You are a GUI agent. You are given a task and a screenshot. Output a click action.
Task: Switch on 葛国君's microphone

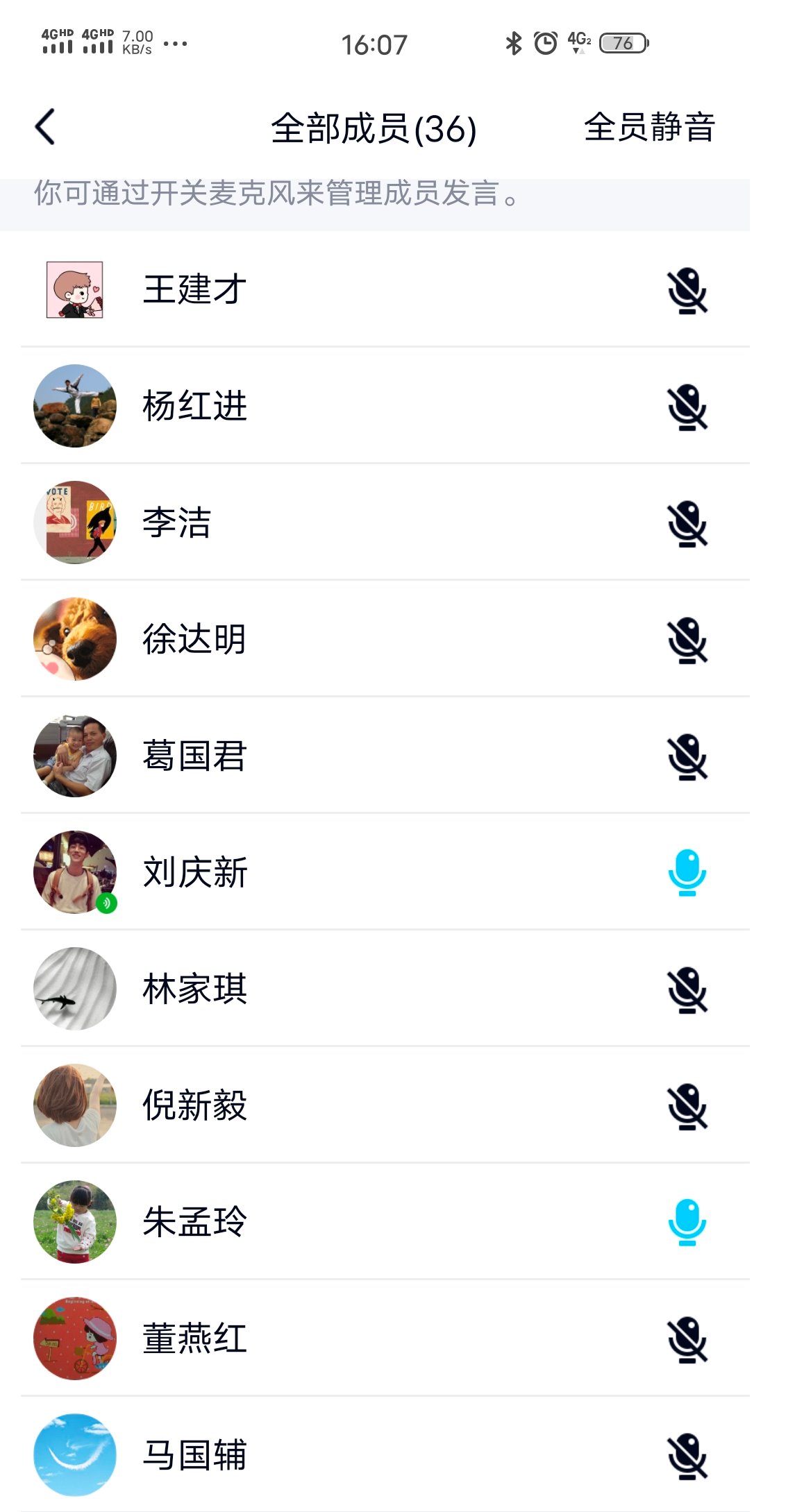click(x=687, y=758)
